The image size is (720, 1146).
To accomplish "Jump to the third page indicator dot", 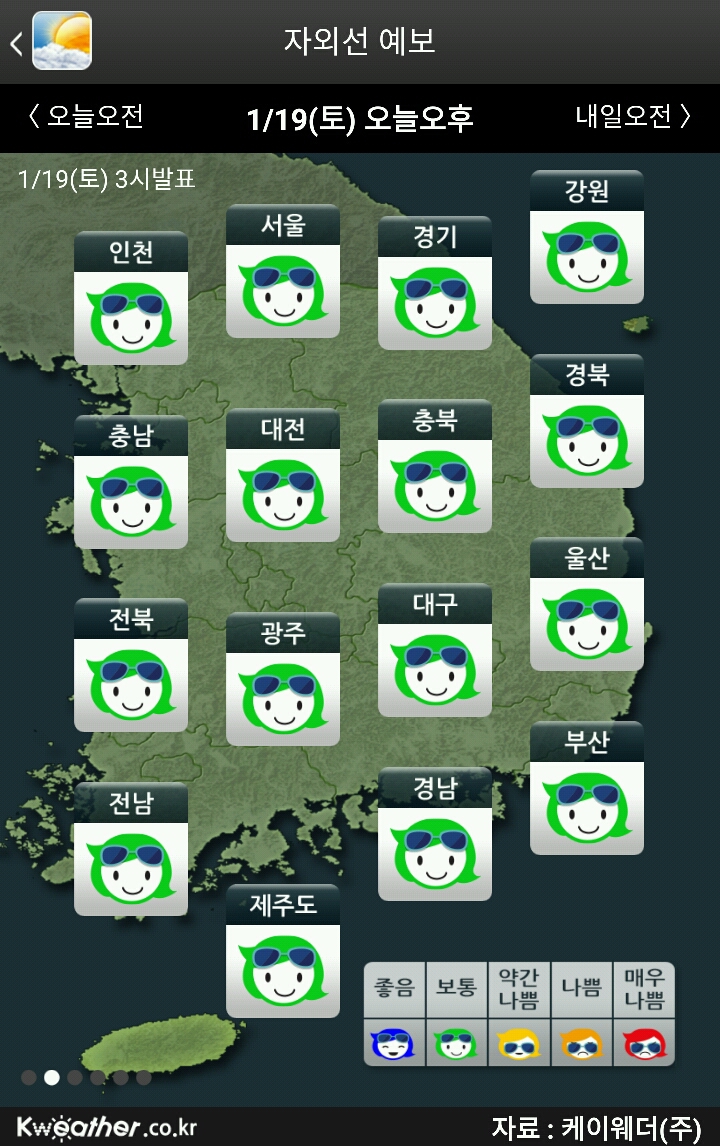I will click(75, 1078).
